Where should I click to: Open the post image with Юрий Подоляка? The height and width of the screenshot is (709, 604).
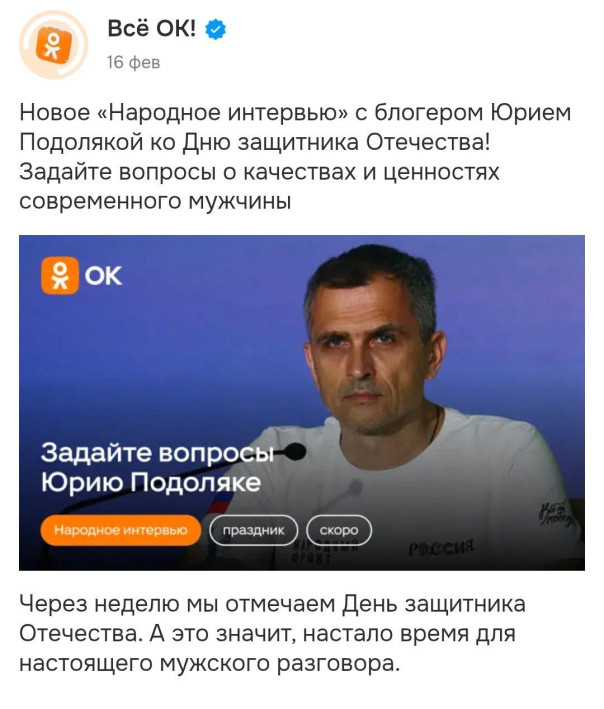tap(302, 402)
